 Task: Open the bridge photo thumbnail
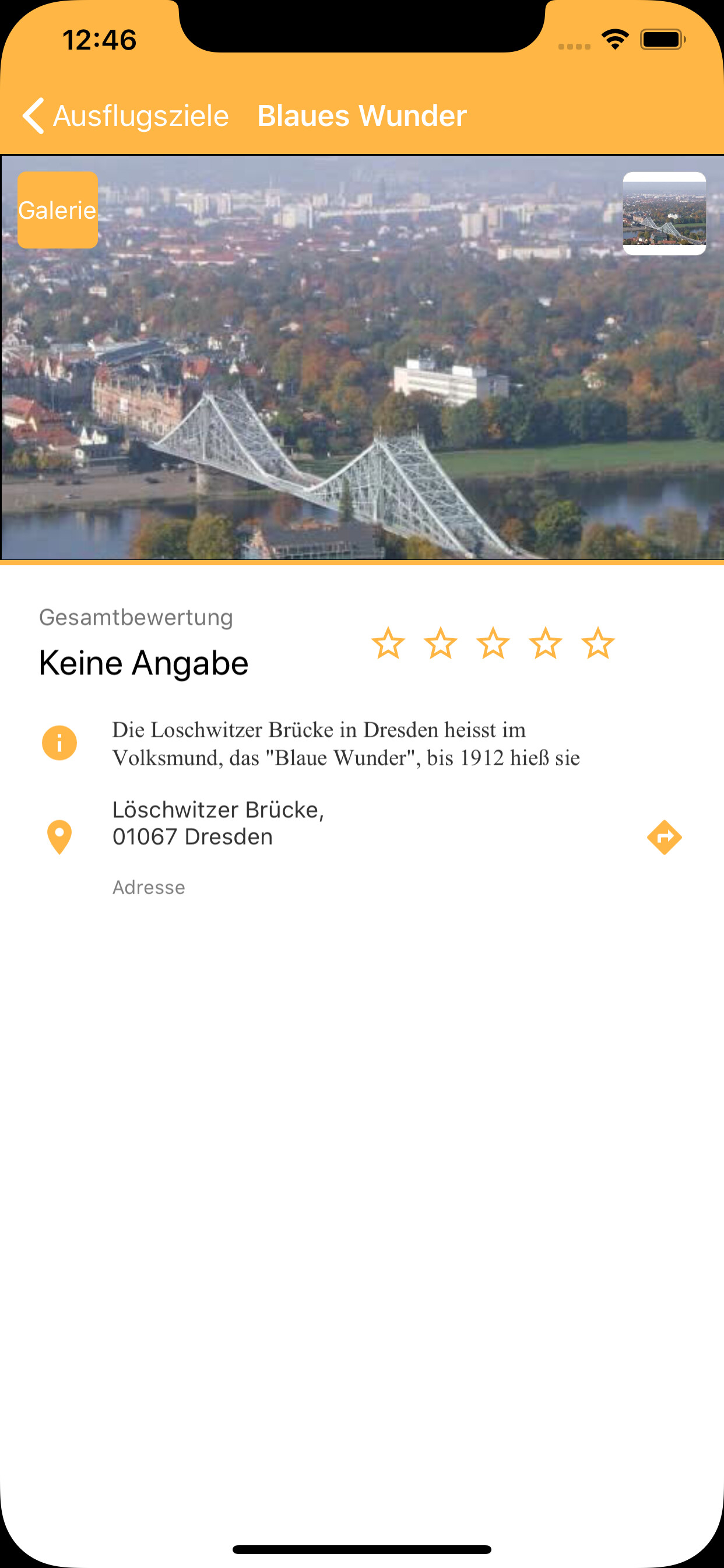(664, 213)
